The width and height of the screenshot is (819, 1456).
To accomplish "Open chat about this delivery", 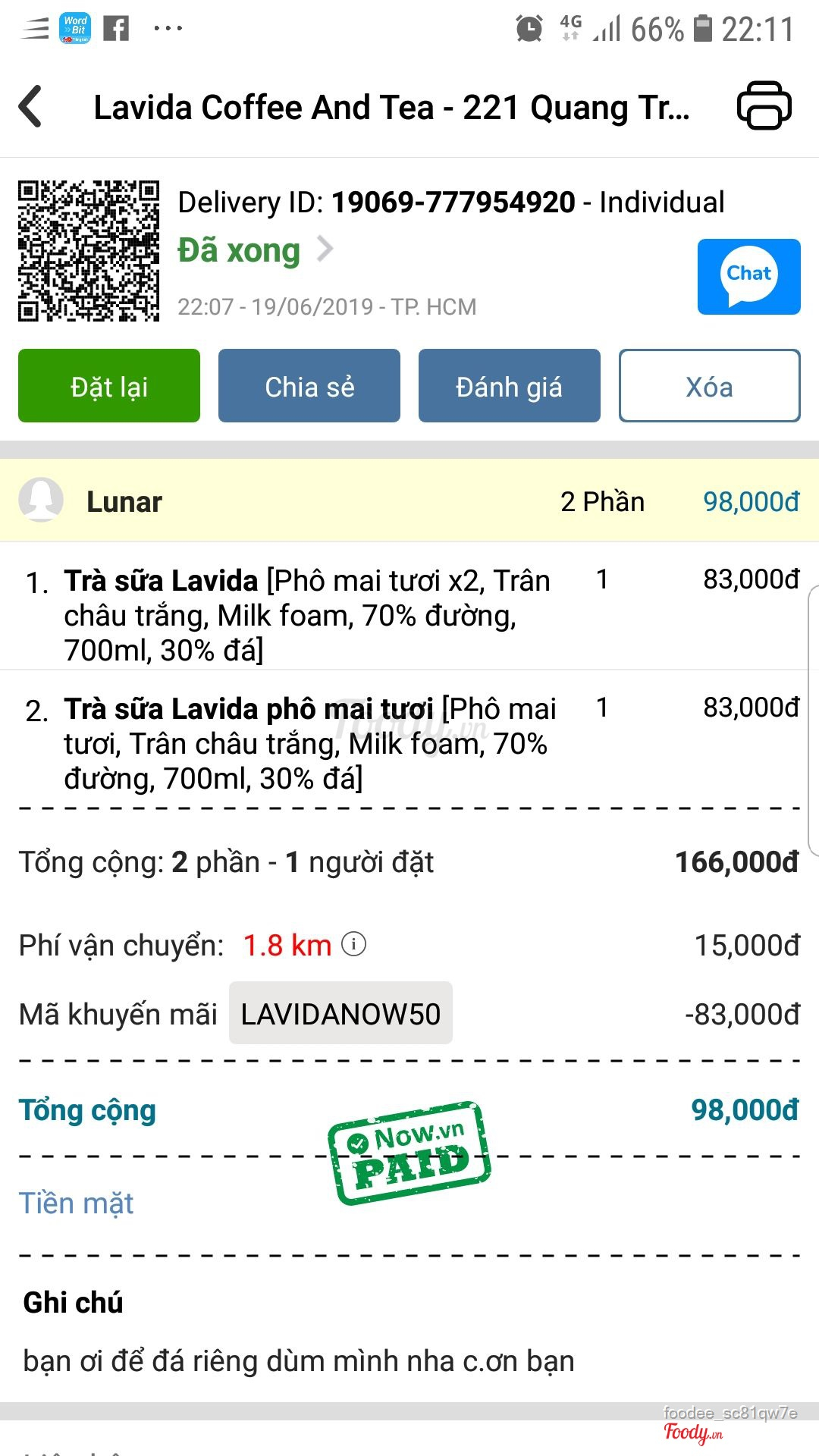I will click(x=748, y=277).
